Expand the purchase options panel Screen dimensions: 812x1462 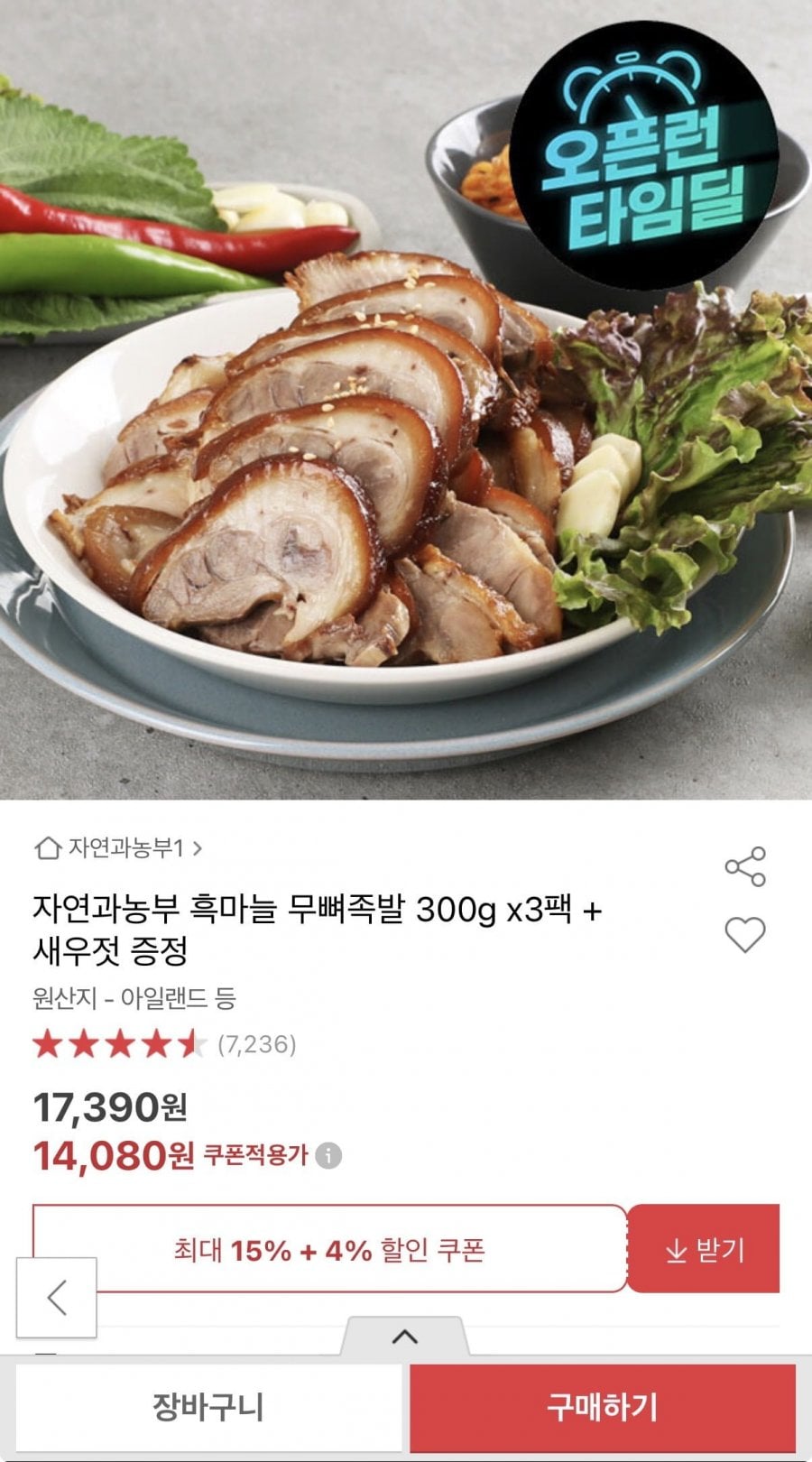(405, 1337)
